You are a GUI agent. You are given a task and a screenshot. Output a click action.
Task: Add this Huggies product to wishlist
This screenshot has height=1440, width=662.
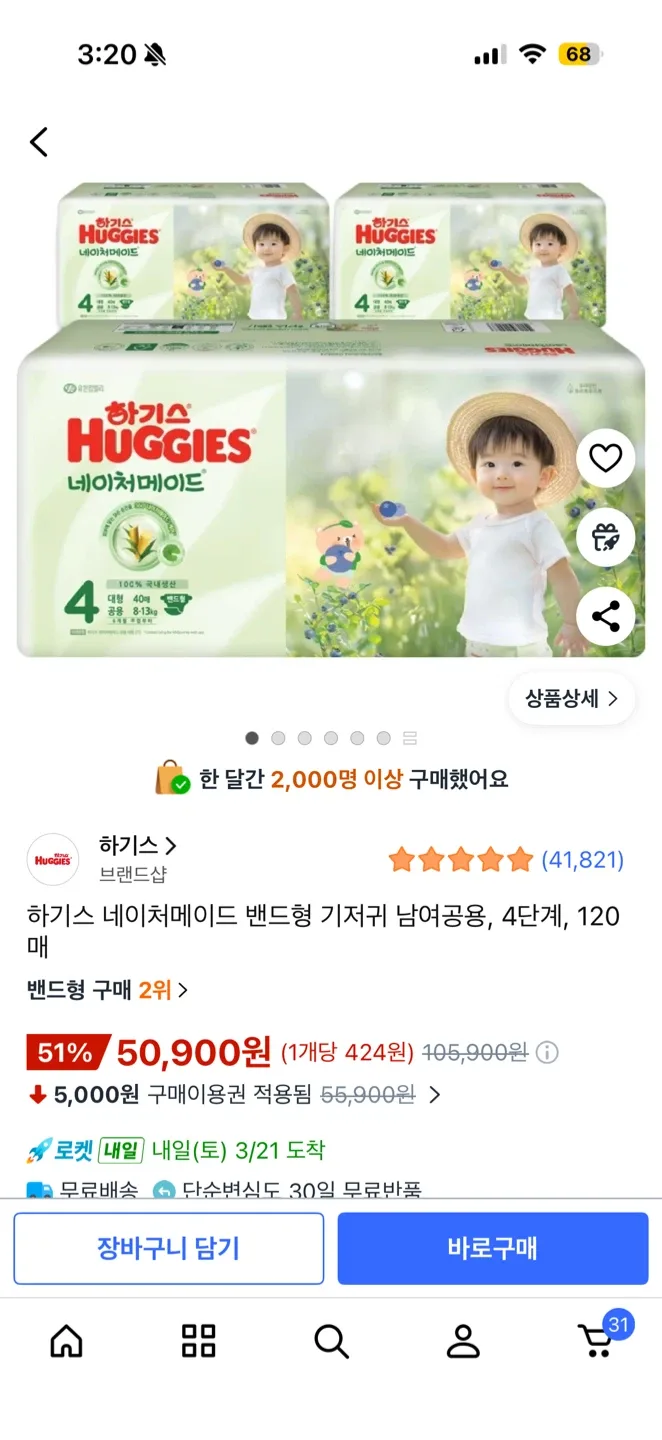pos(605,458)
